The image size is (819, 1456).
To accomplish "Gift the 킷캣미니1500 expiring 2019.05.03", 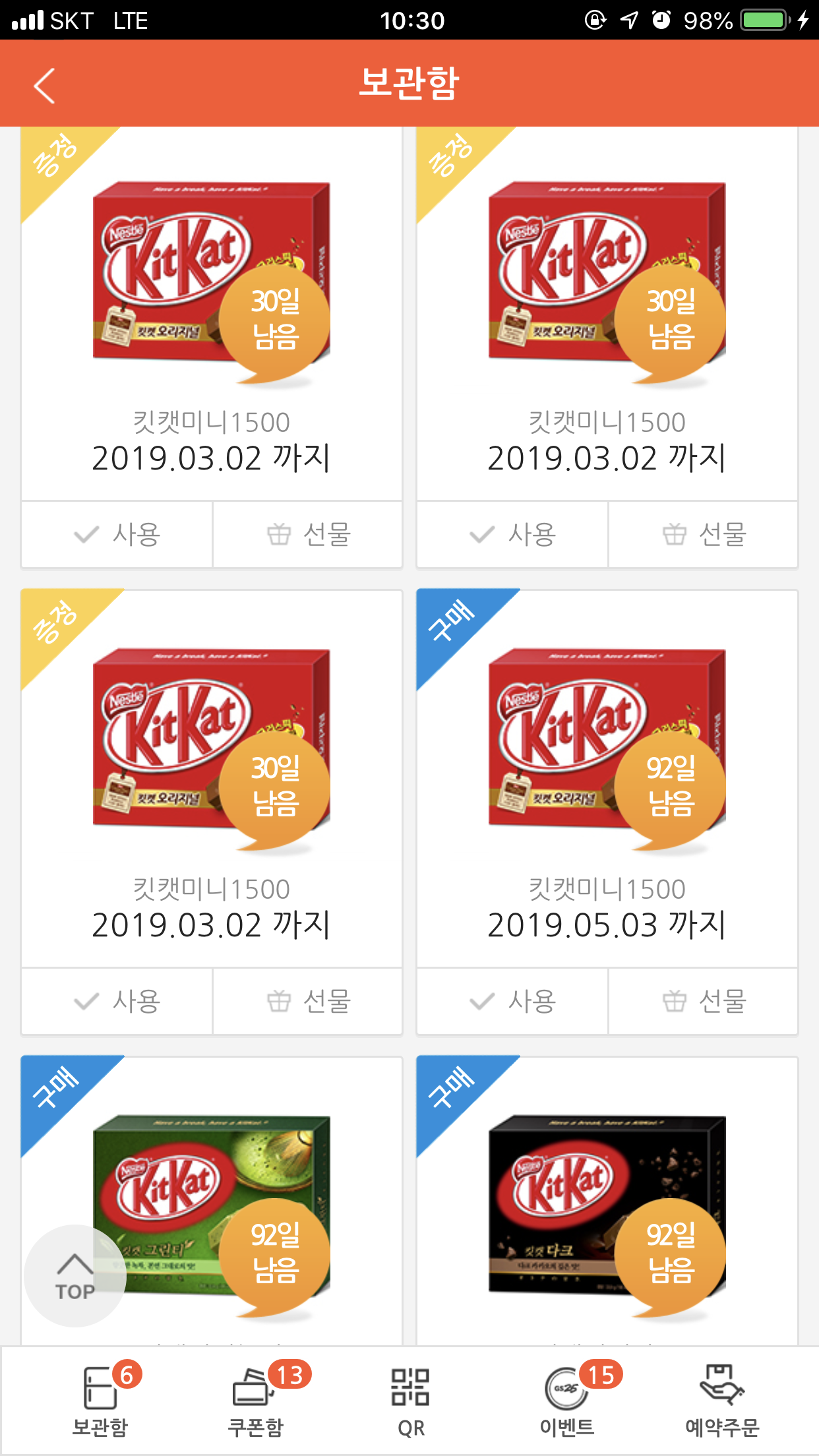I will click(703, 1001).
